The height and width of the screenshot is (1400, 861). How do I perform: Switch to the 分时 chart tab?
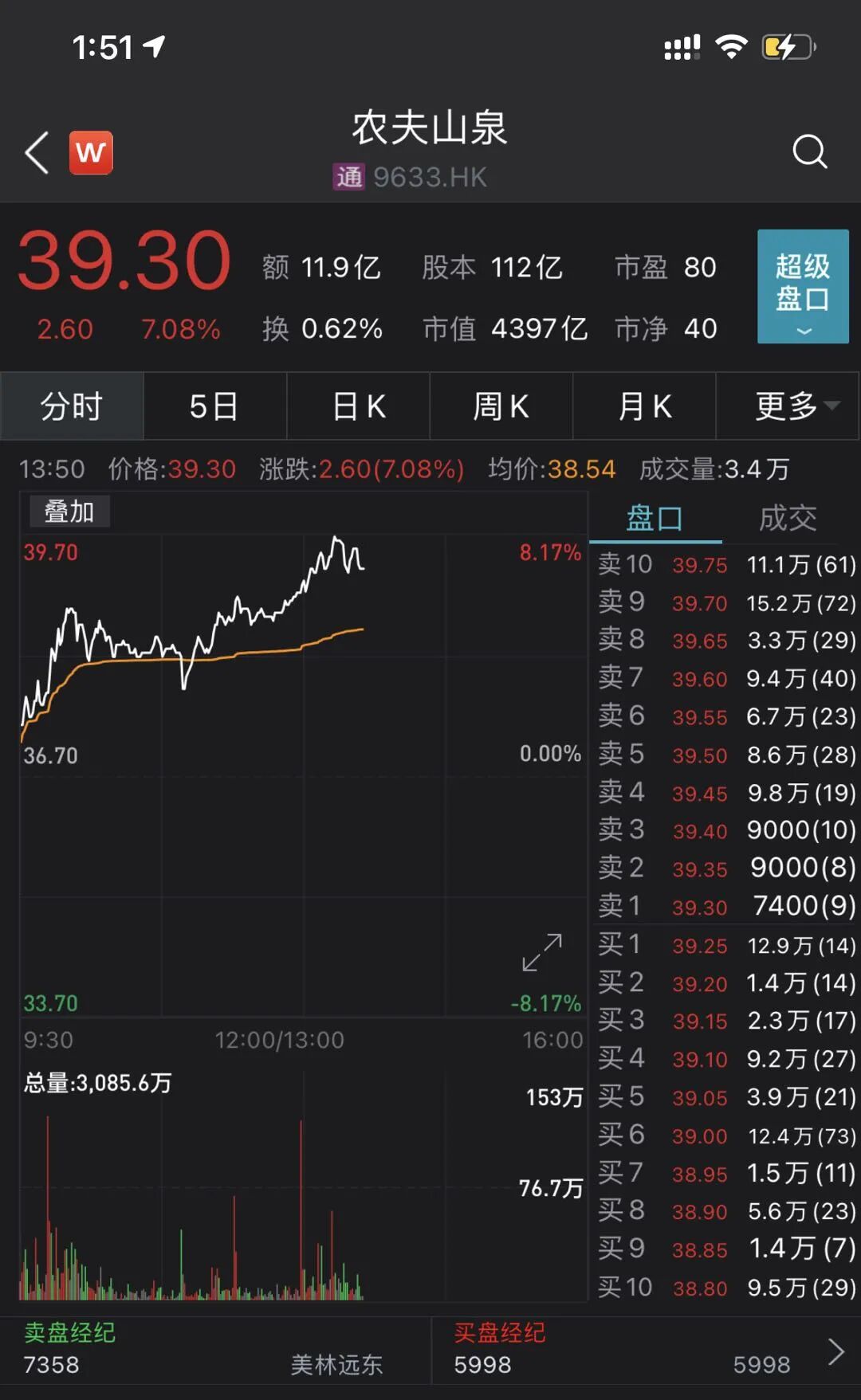click(72, 406)
